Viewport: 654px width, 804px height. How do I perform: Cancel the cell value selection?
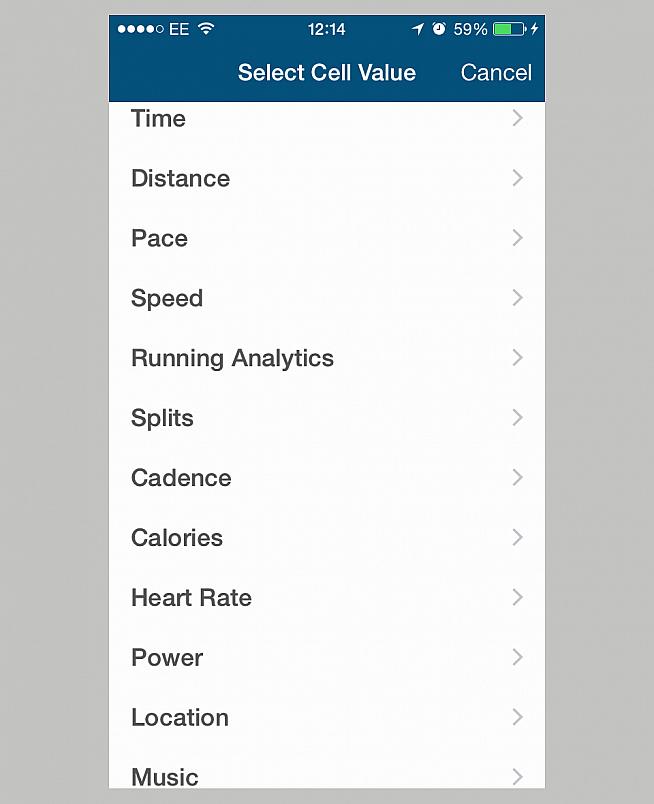[x=495, y=73]
